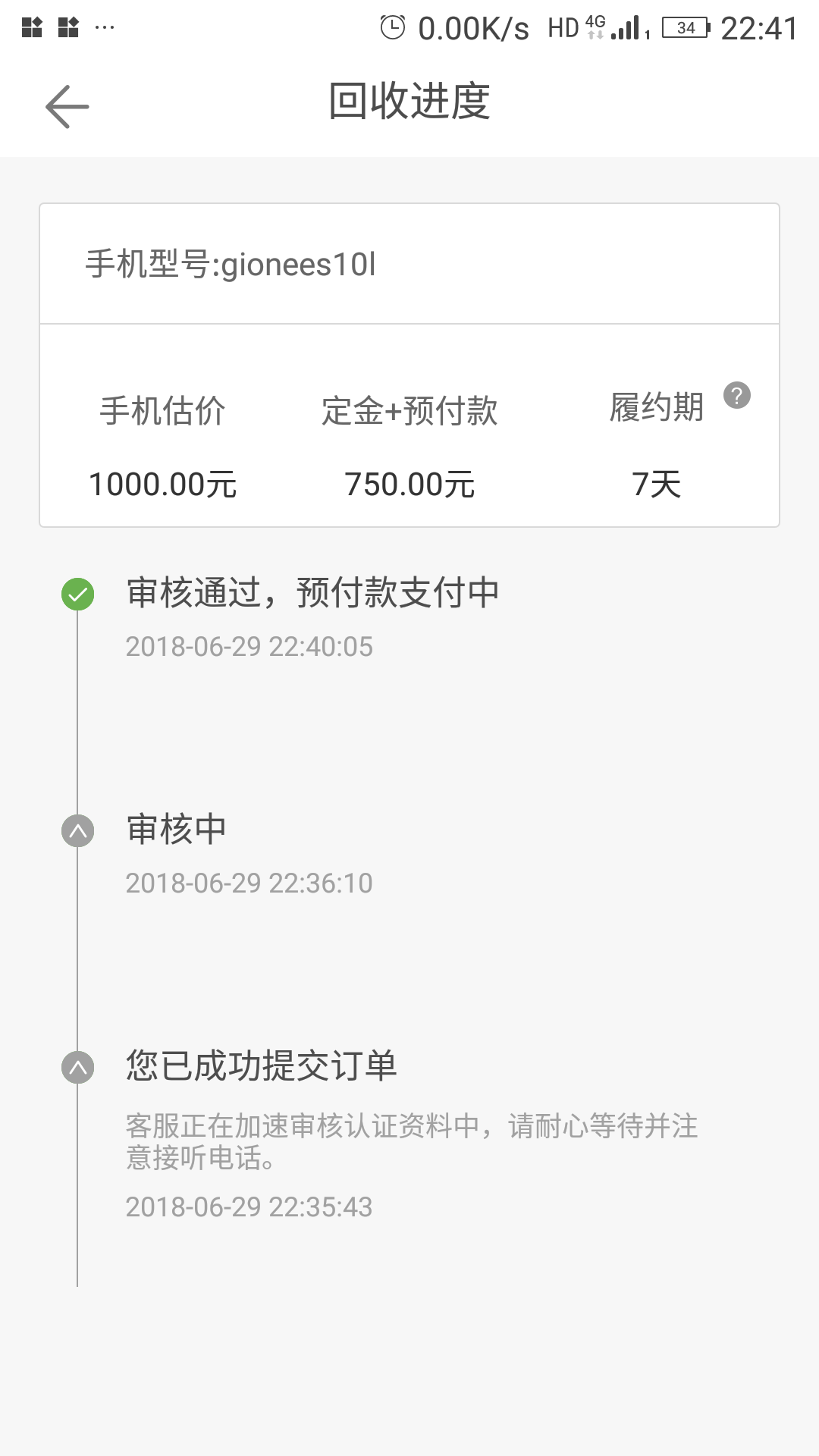Open the help icon beside 履约期

(x=736, y=395)
